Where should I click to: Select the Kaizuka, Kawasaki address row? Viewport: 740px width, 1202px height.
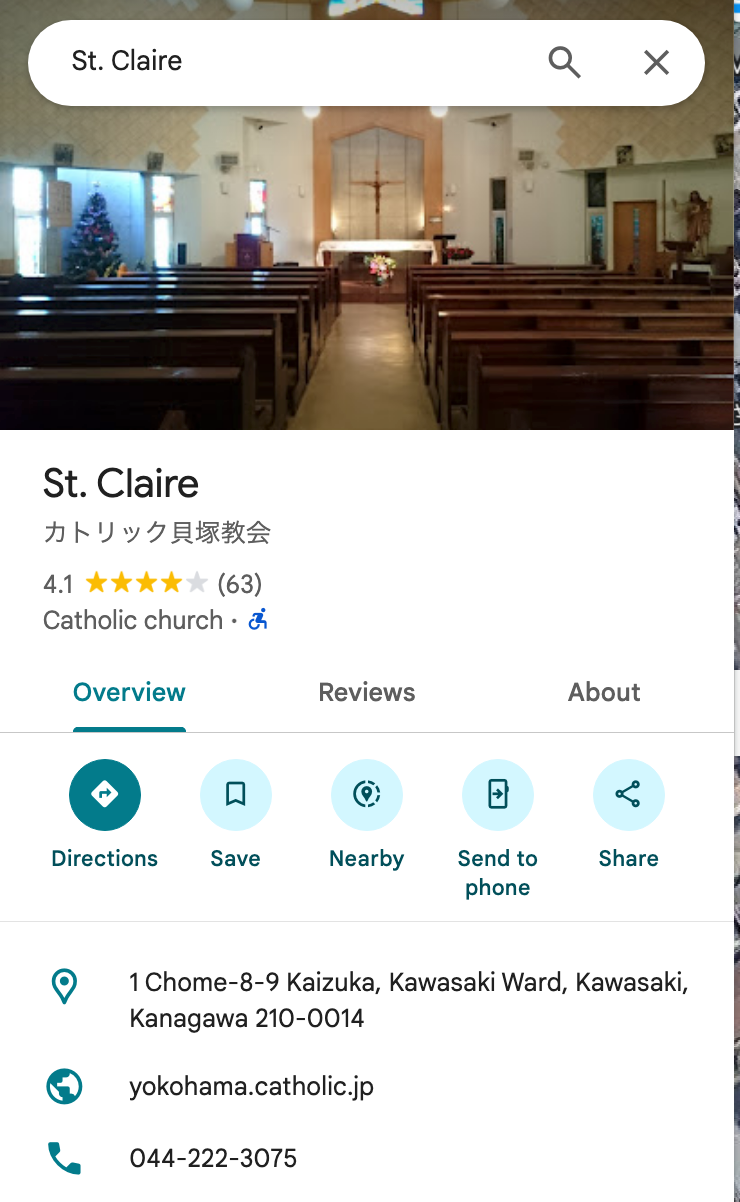click(408, 1000)
